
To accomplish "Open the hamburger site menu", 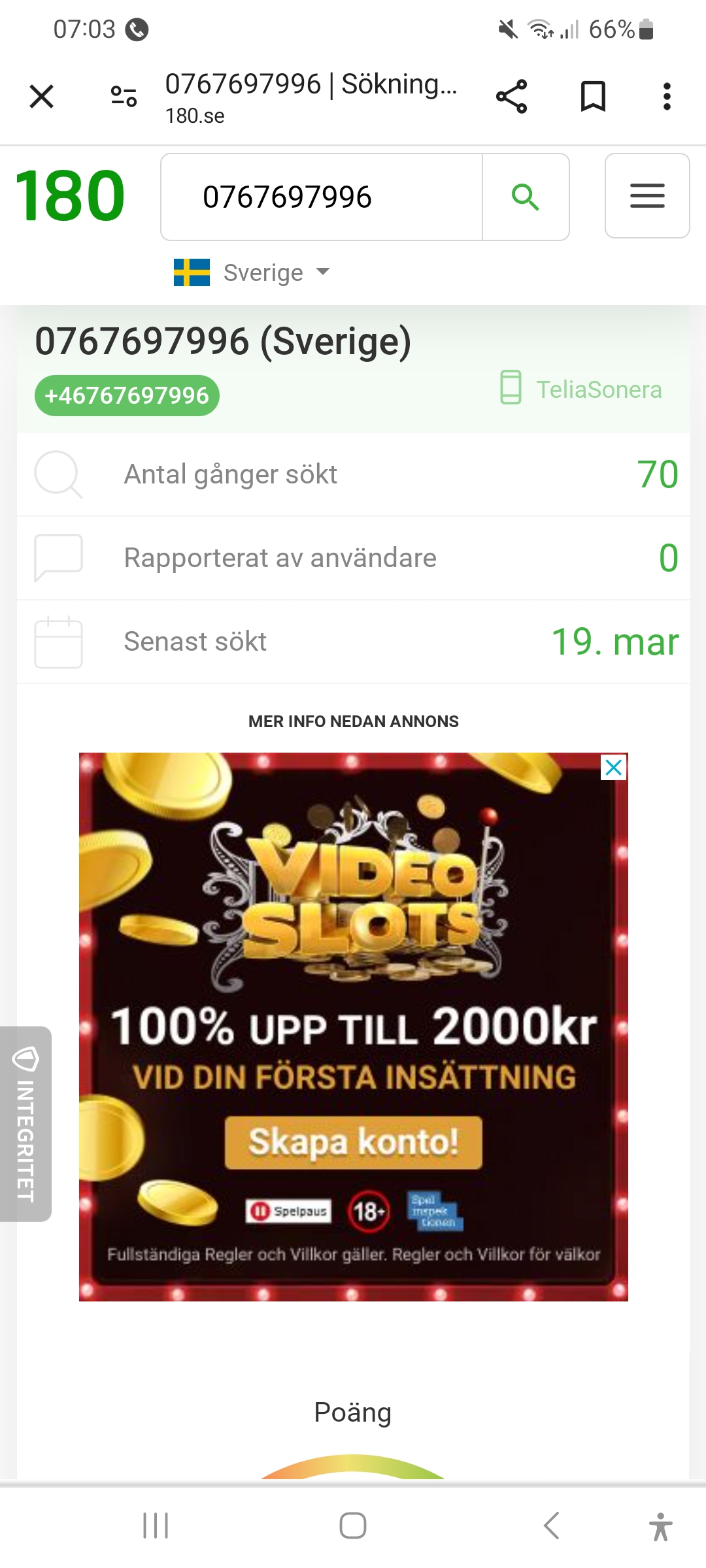I will pyautogui.click(x=647, y=196).
